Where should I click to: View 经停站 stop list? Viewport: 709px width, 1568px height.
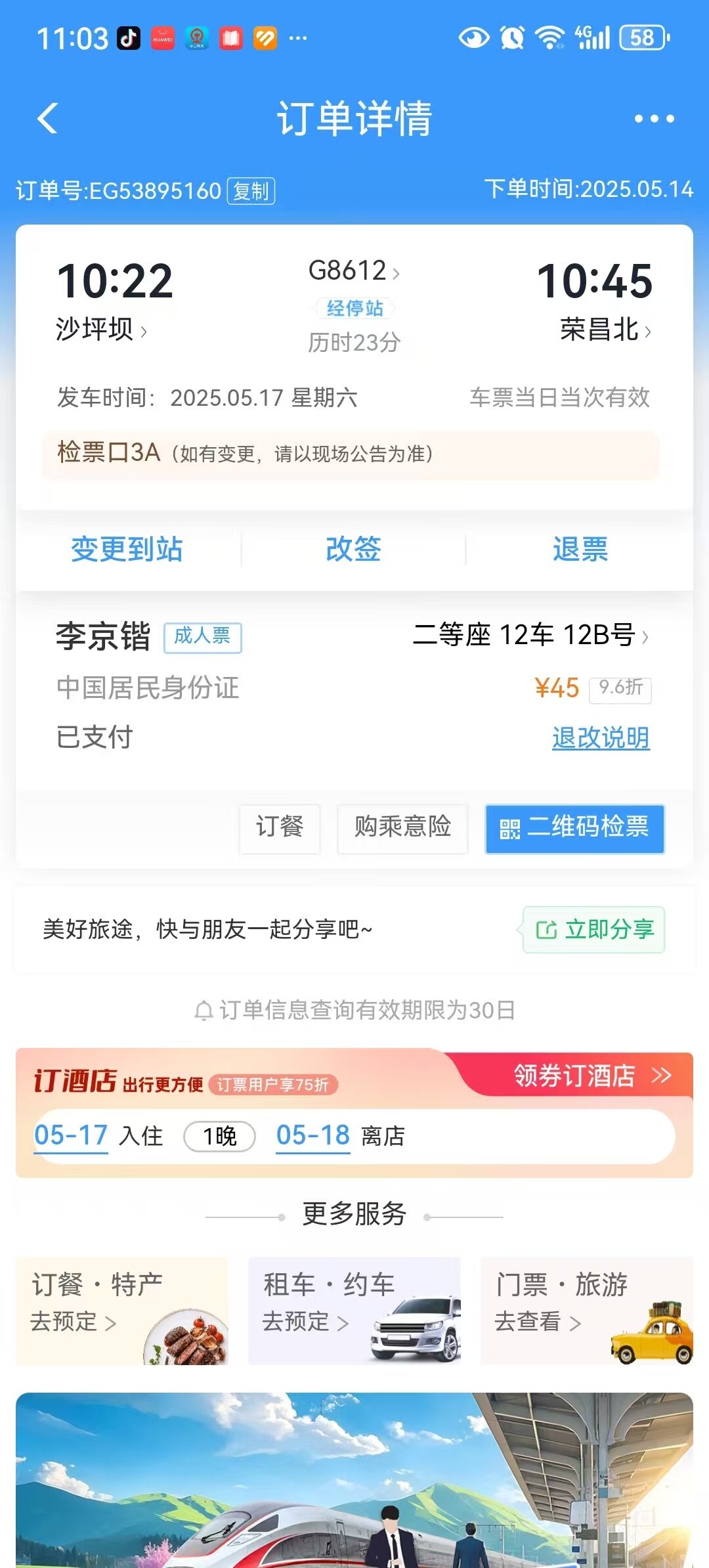[x=354, y=308]
